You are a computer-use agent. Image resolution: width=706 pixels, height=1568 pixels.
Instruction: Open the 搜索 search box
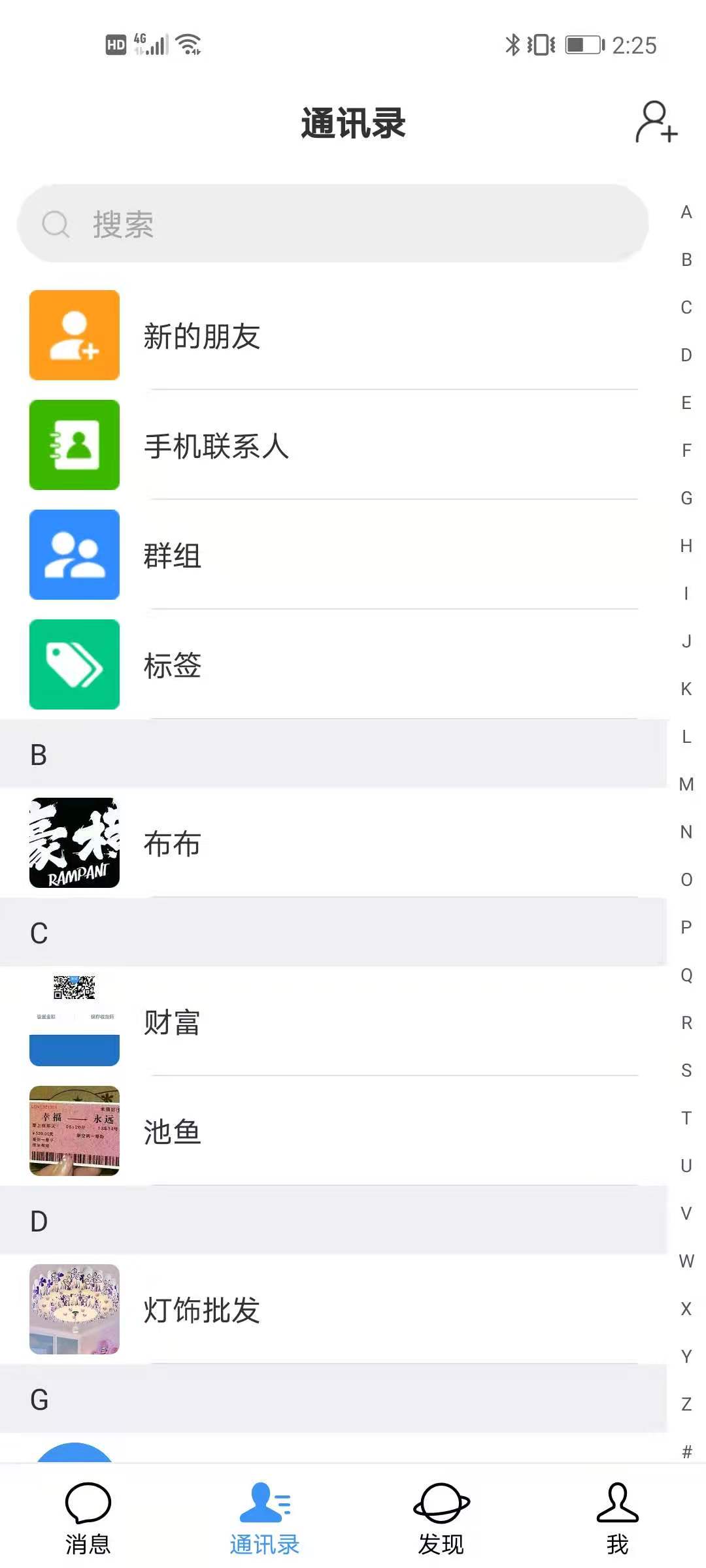tap(332, 224)
